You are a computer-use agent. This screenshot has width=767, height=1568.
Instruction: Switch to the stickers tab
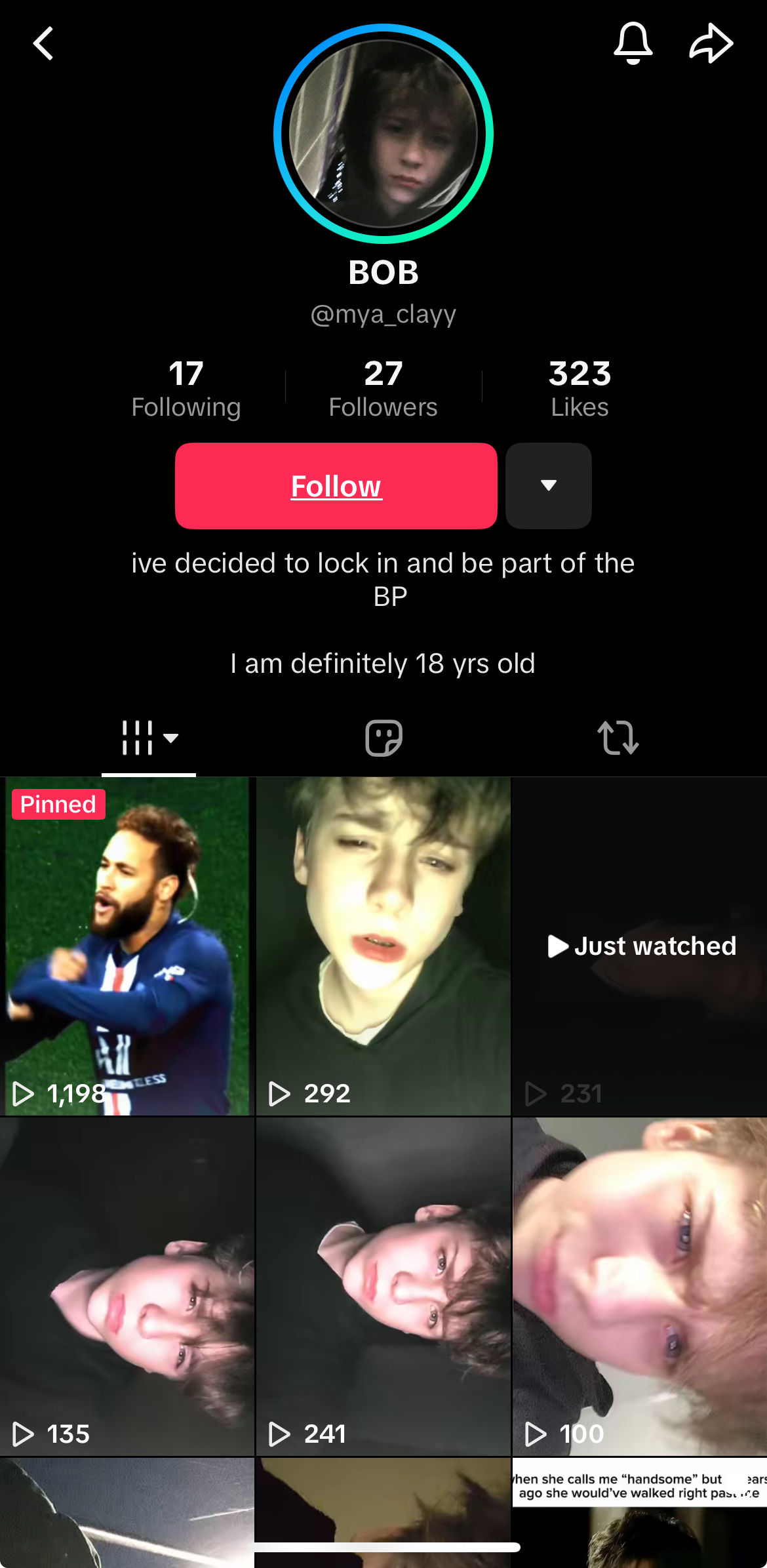(x=383, y=738)
